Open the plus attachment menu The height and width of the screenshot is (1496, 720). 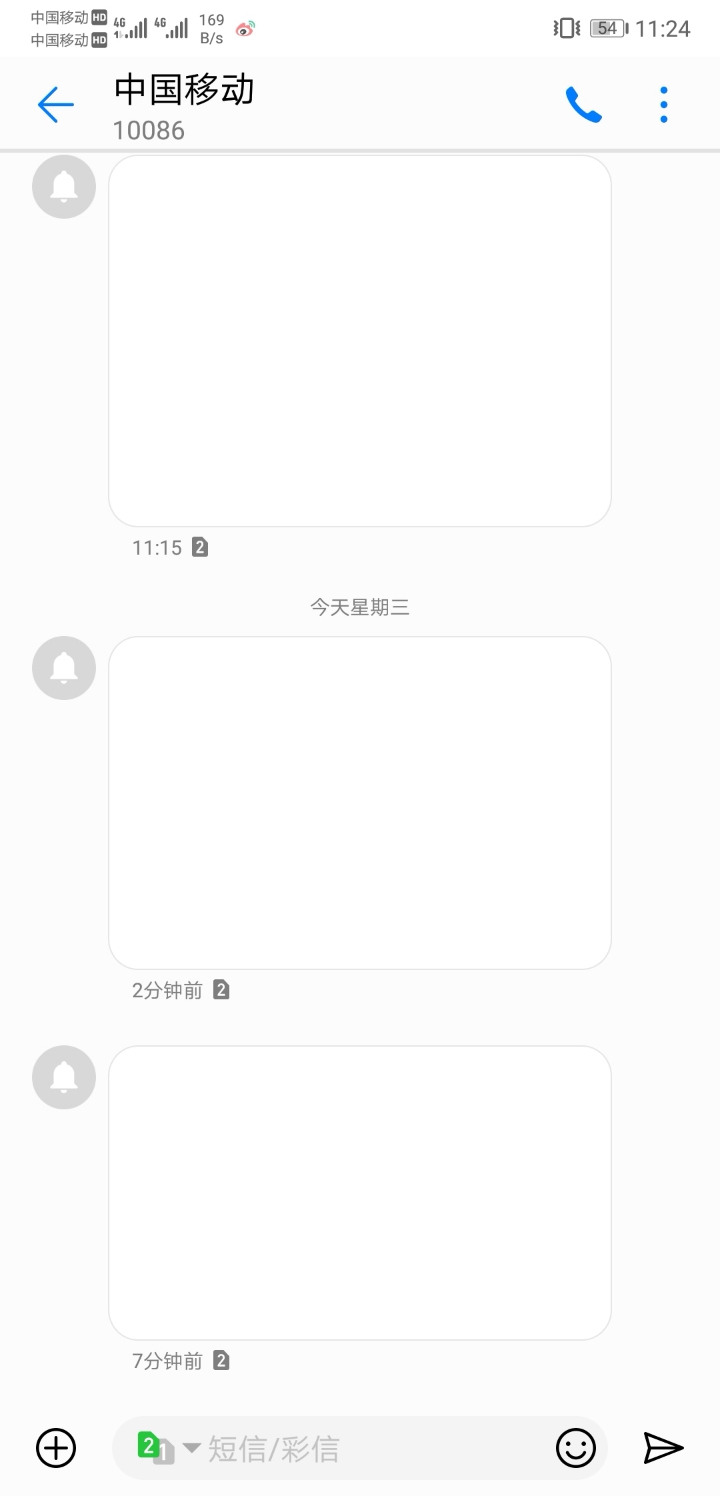click(56, 1447)
